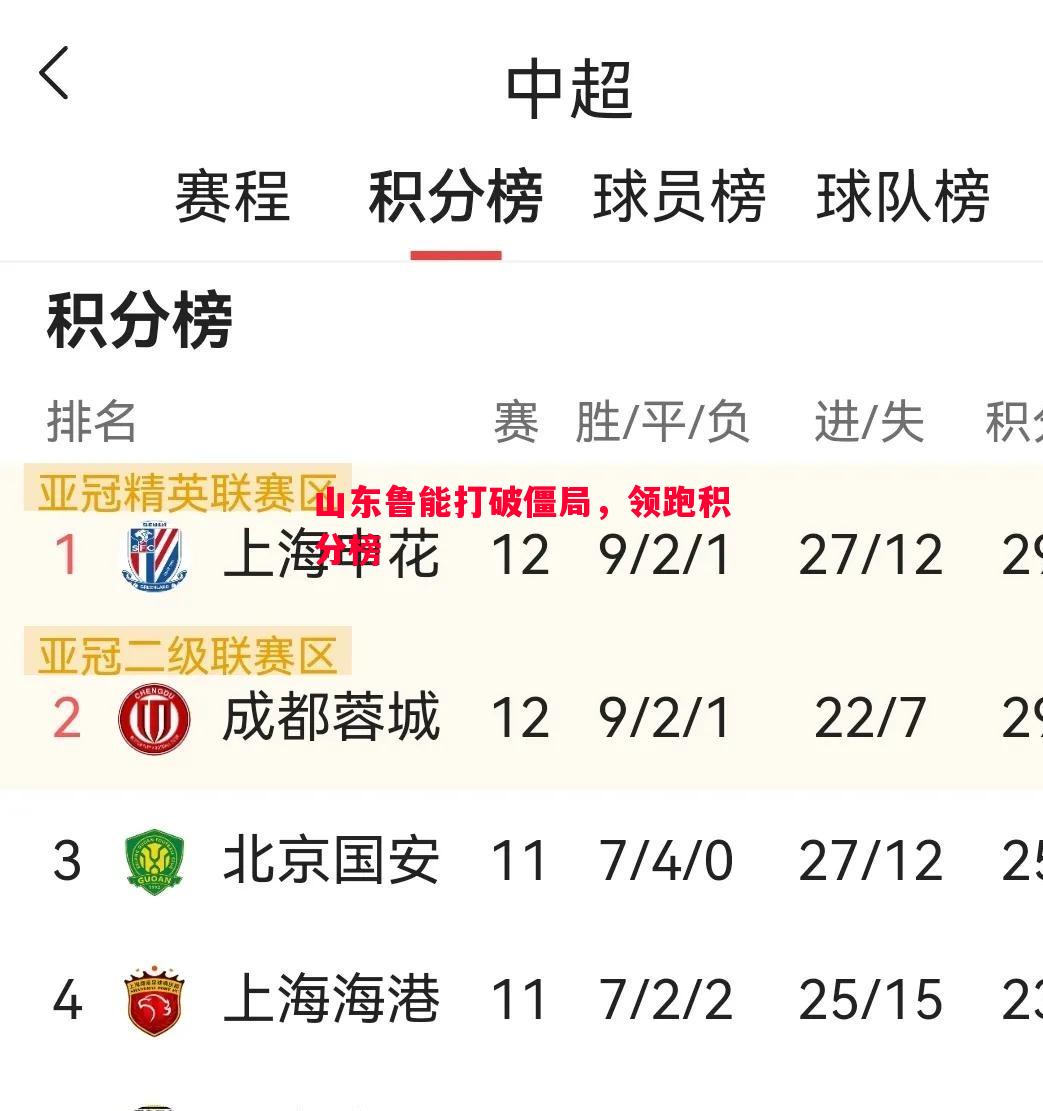Viewport: 1043px width, 1111px height.
Task: Open 上海海港 in the standings
Action: tap(330, 1000)
